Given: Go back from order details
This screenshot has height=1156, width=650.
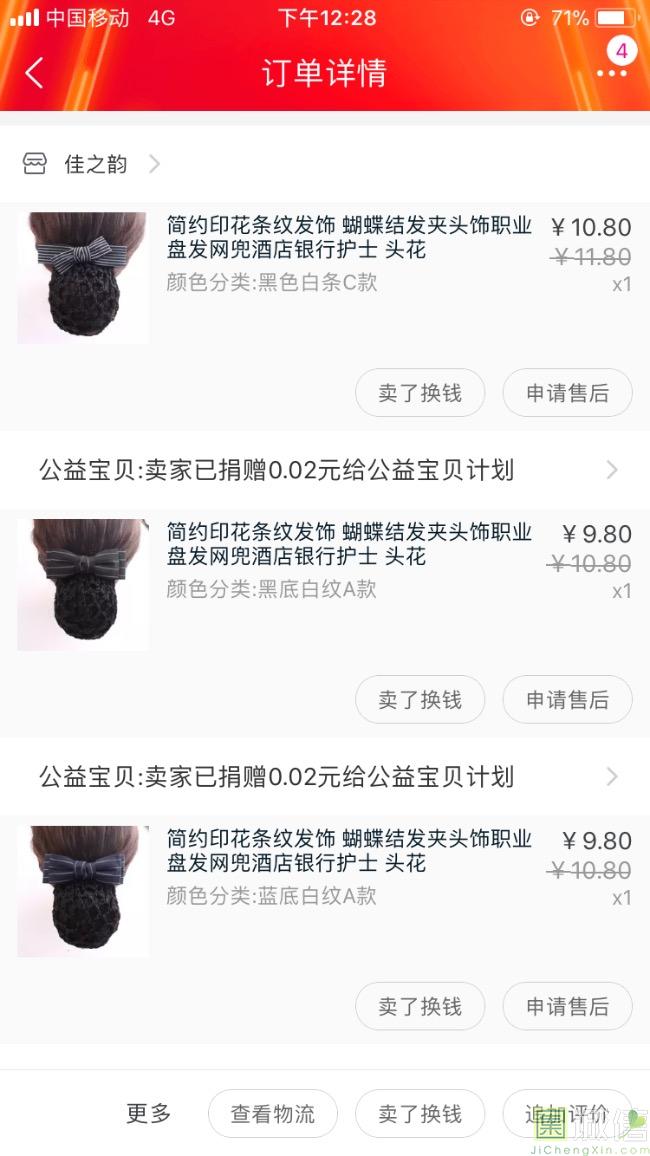Looking at the screenshot, I should click(x=35, y=73).
